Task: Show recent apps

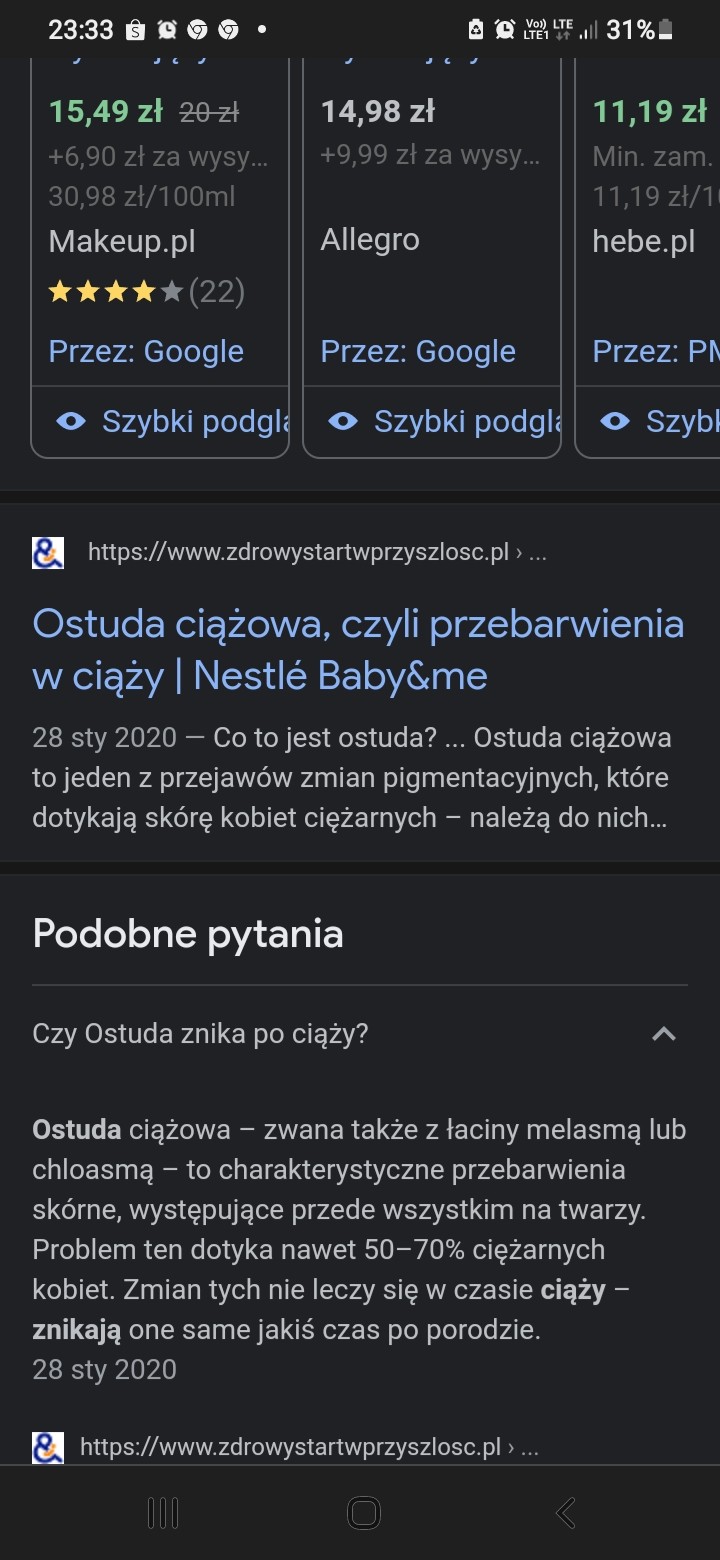Action: pos(162,1513)
